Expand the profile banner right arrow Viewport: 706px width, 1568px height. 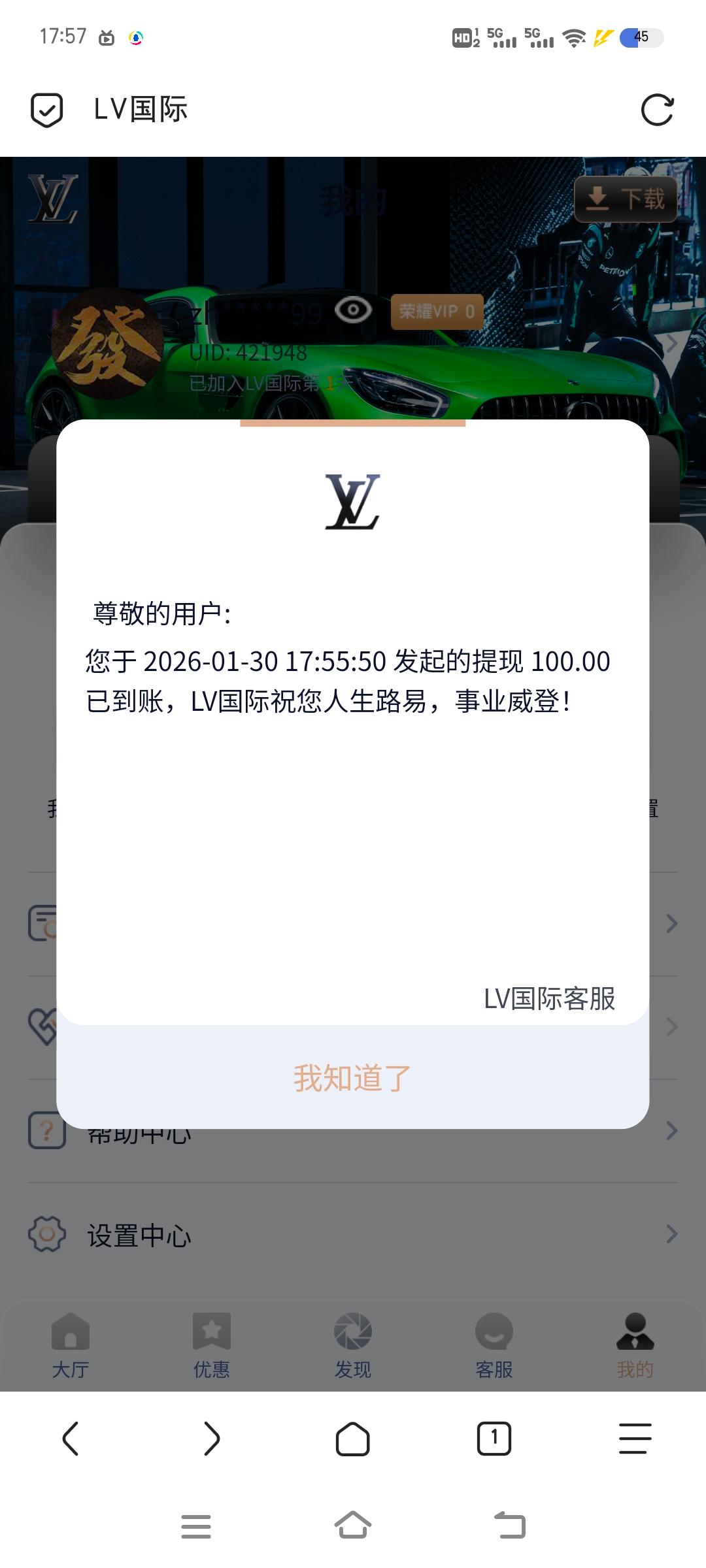673,343
